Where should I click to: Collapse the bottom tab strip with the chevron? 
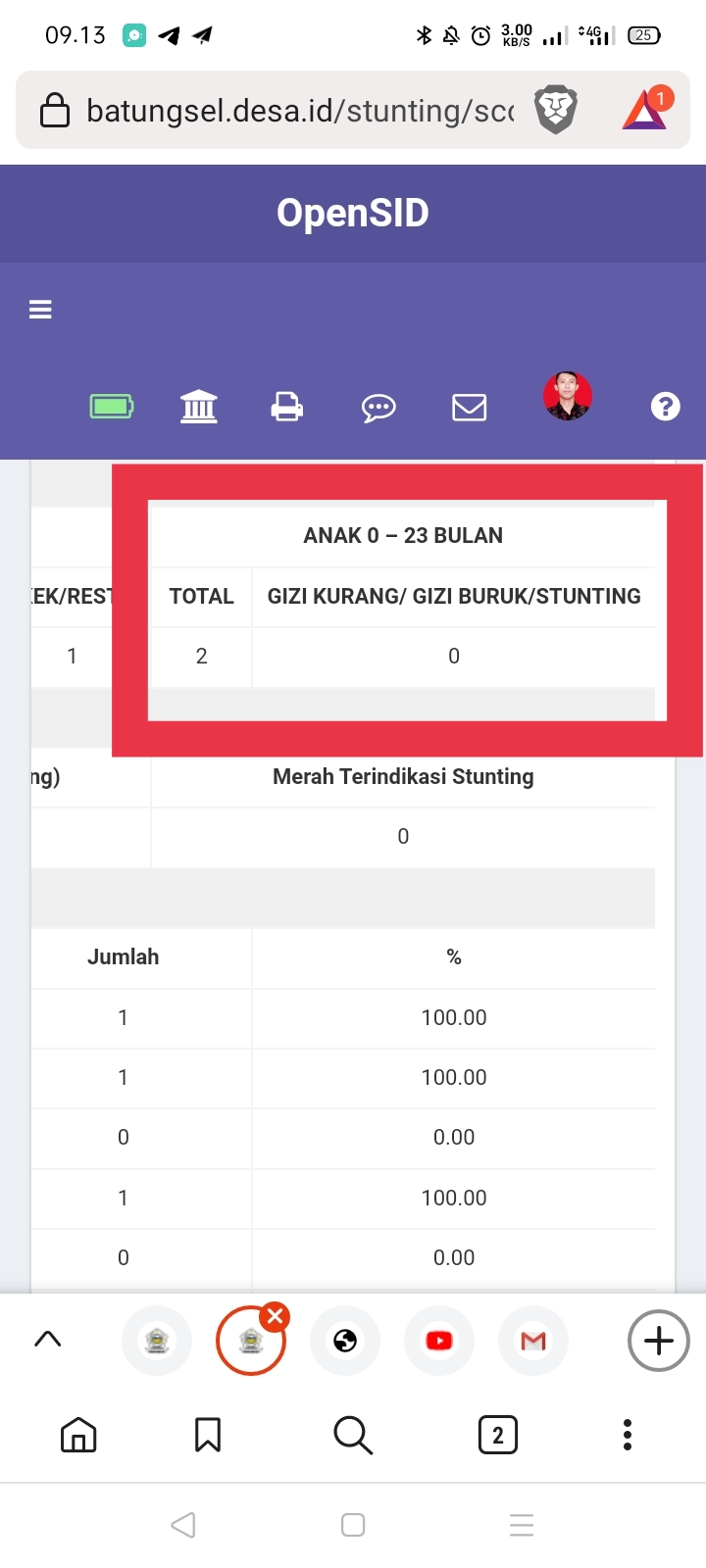coord(48,1340)
